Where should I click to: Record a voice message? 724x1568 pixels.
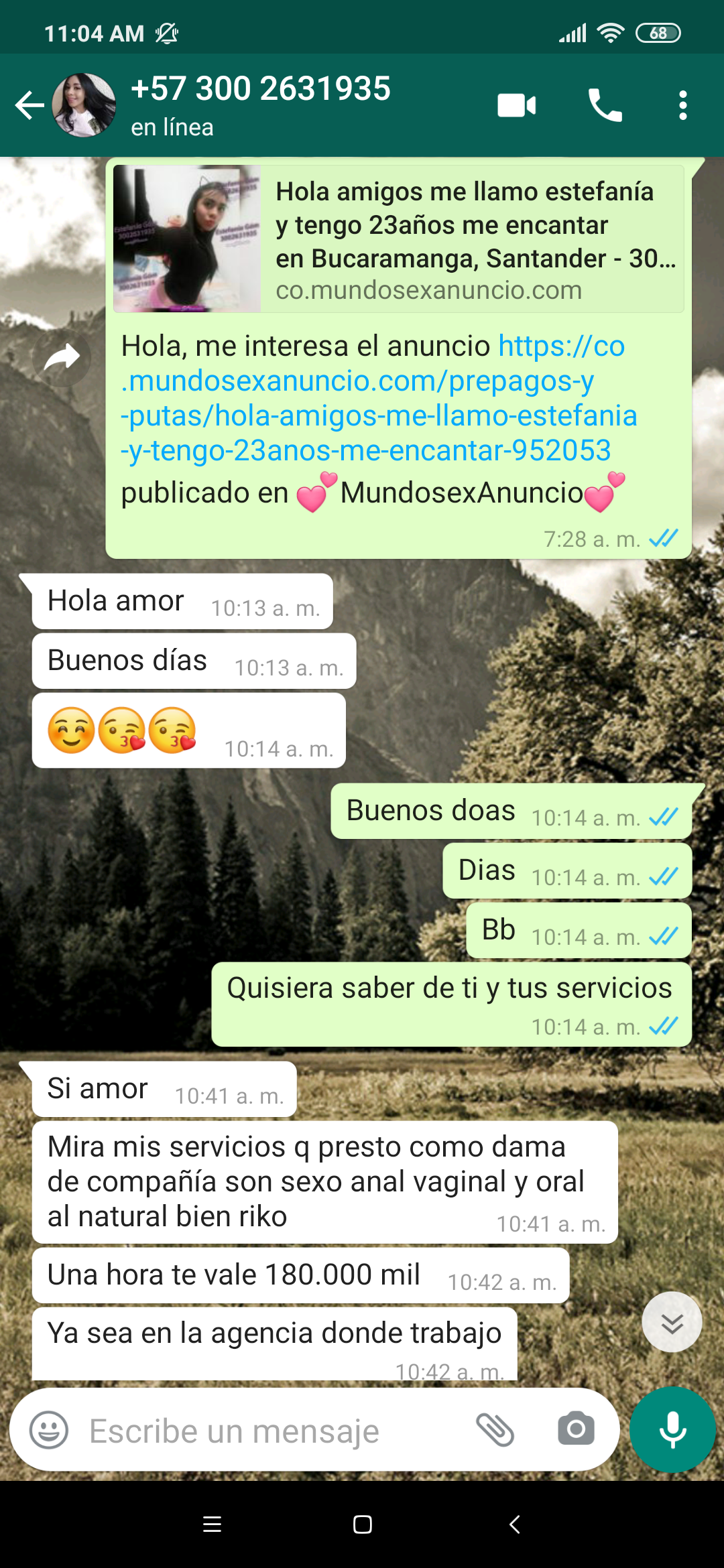click(672, 1429)
